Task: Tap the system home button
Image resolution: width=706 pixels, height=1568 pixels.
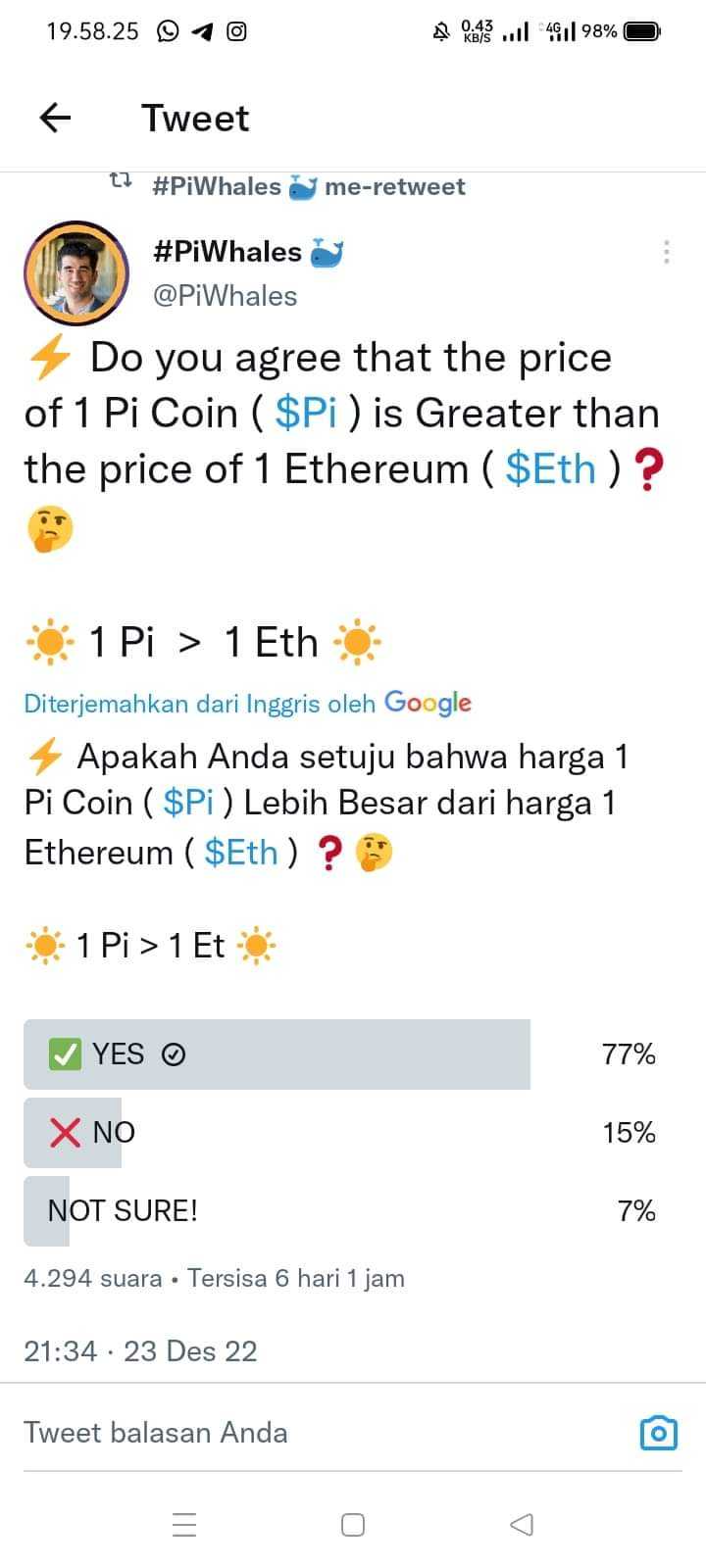Action: tap(353, 1525)
